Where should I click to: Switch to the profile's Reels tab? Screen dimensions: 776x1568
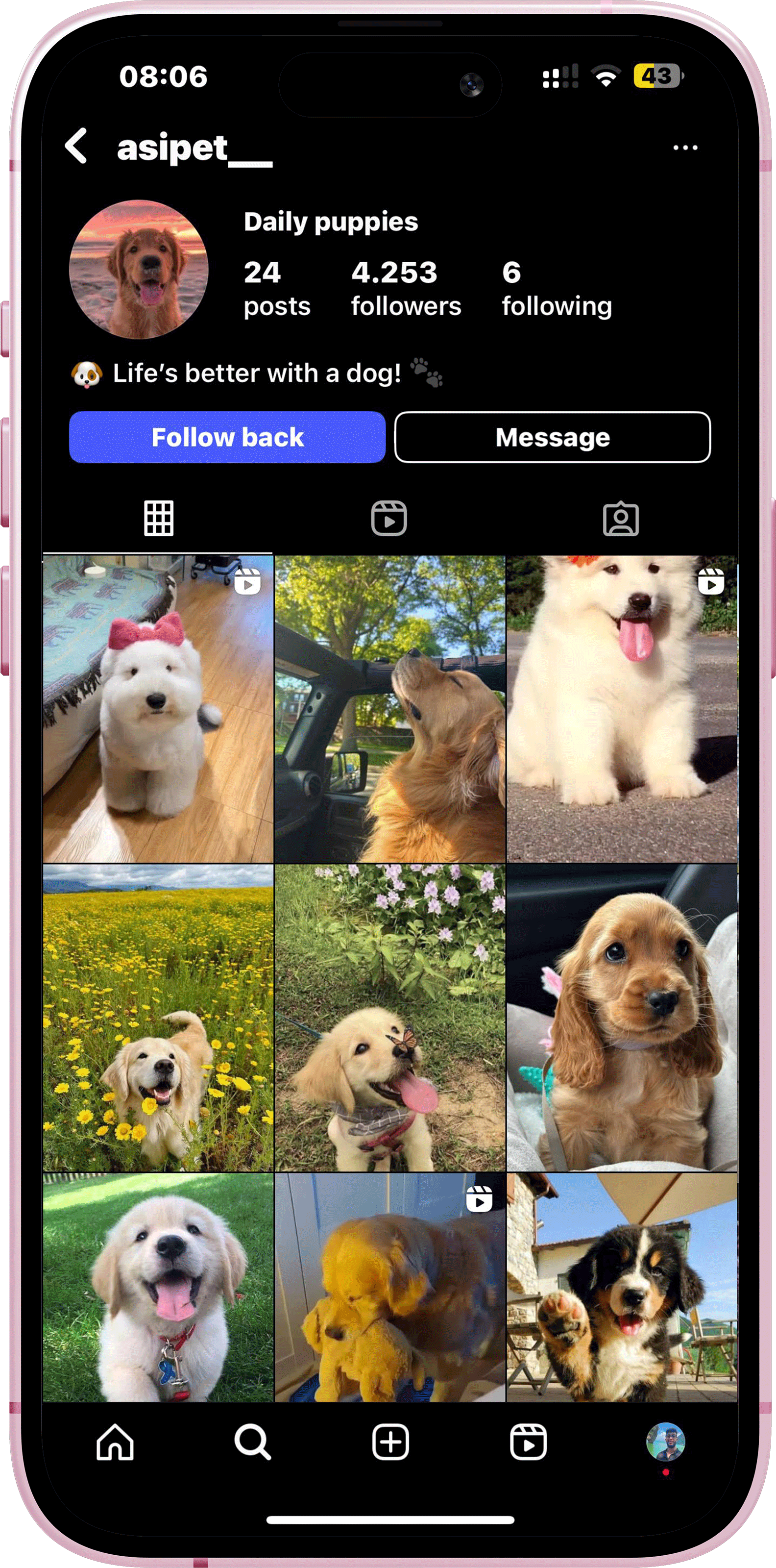click(389, 519)
